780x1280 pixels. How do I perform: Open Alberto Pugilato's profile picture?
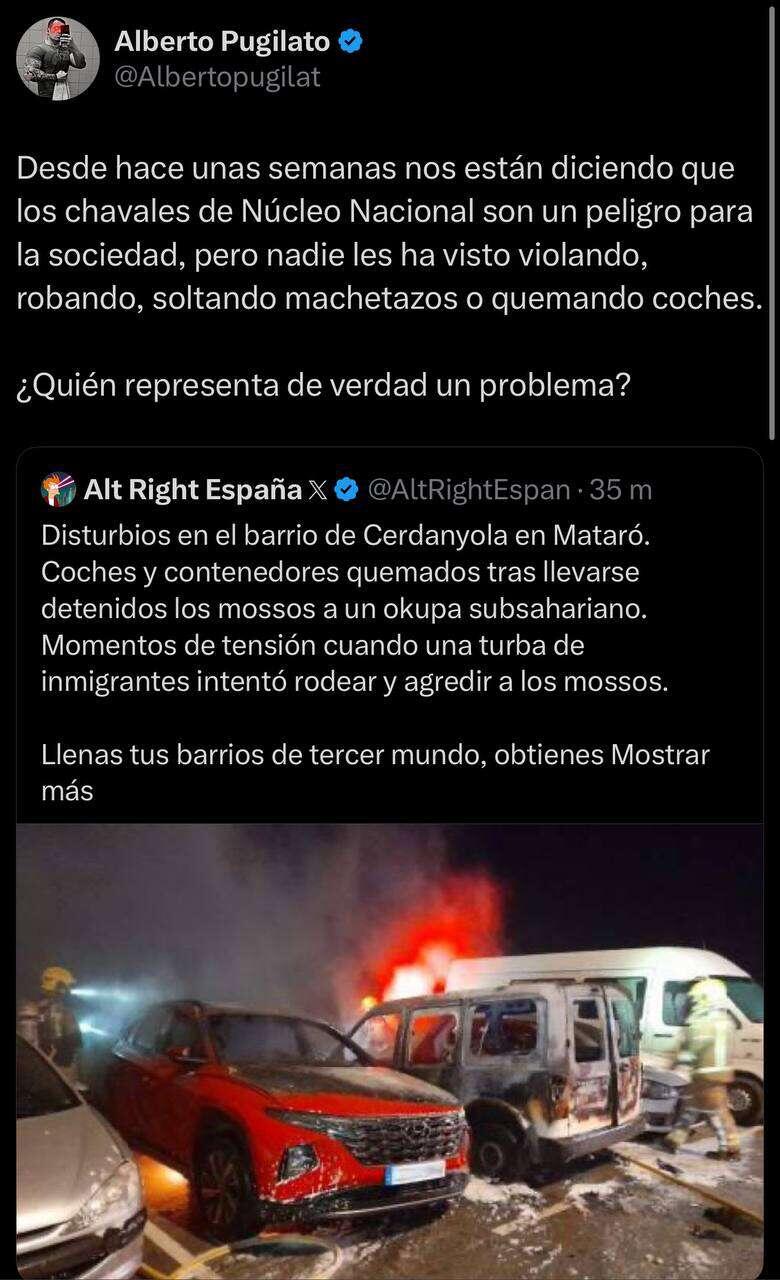(57, 58)
